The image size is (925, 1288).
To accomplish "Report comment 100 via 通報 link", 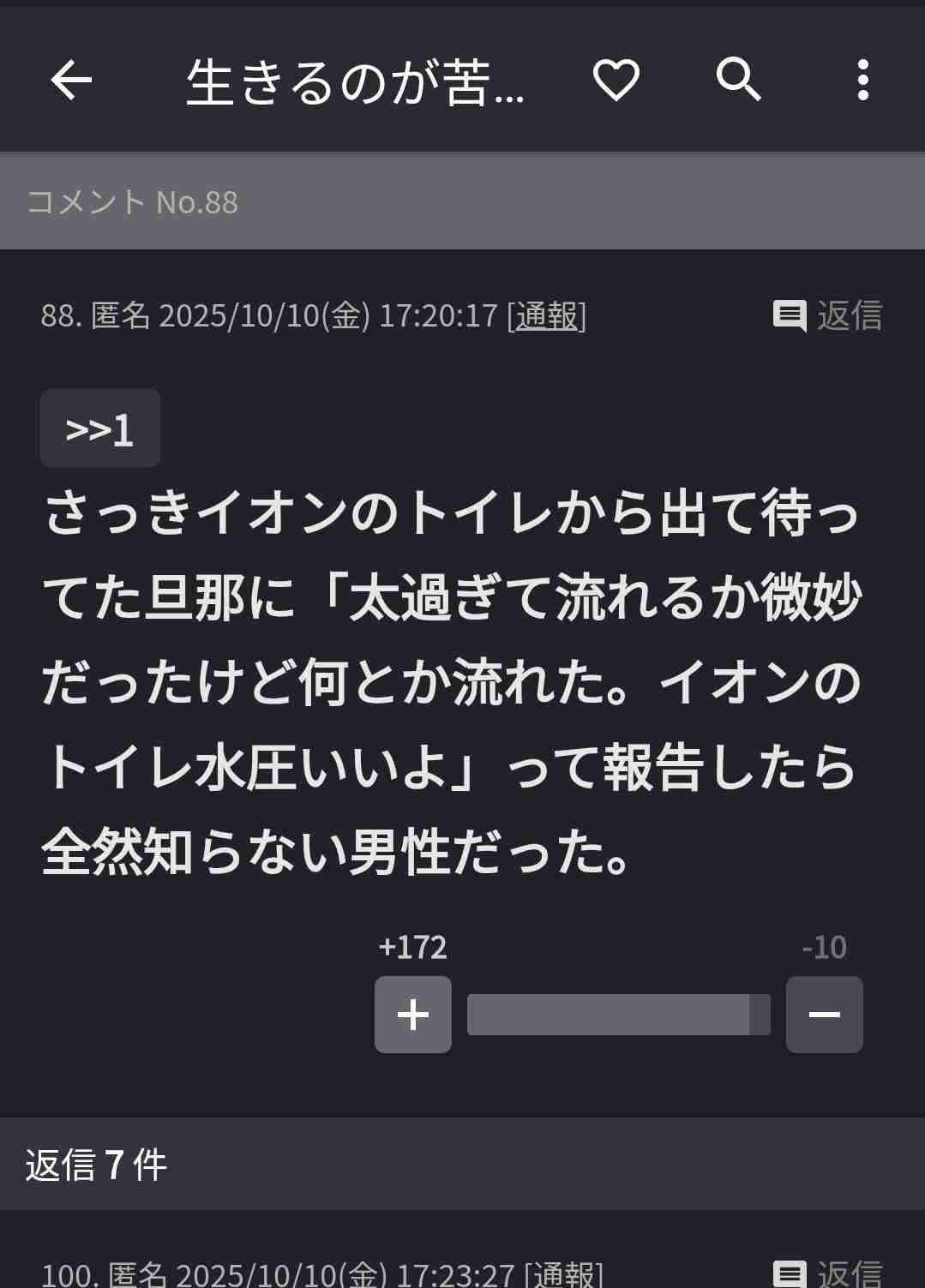I will (x=563, y=1274).
